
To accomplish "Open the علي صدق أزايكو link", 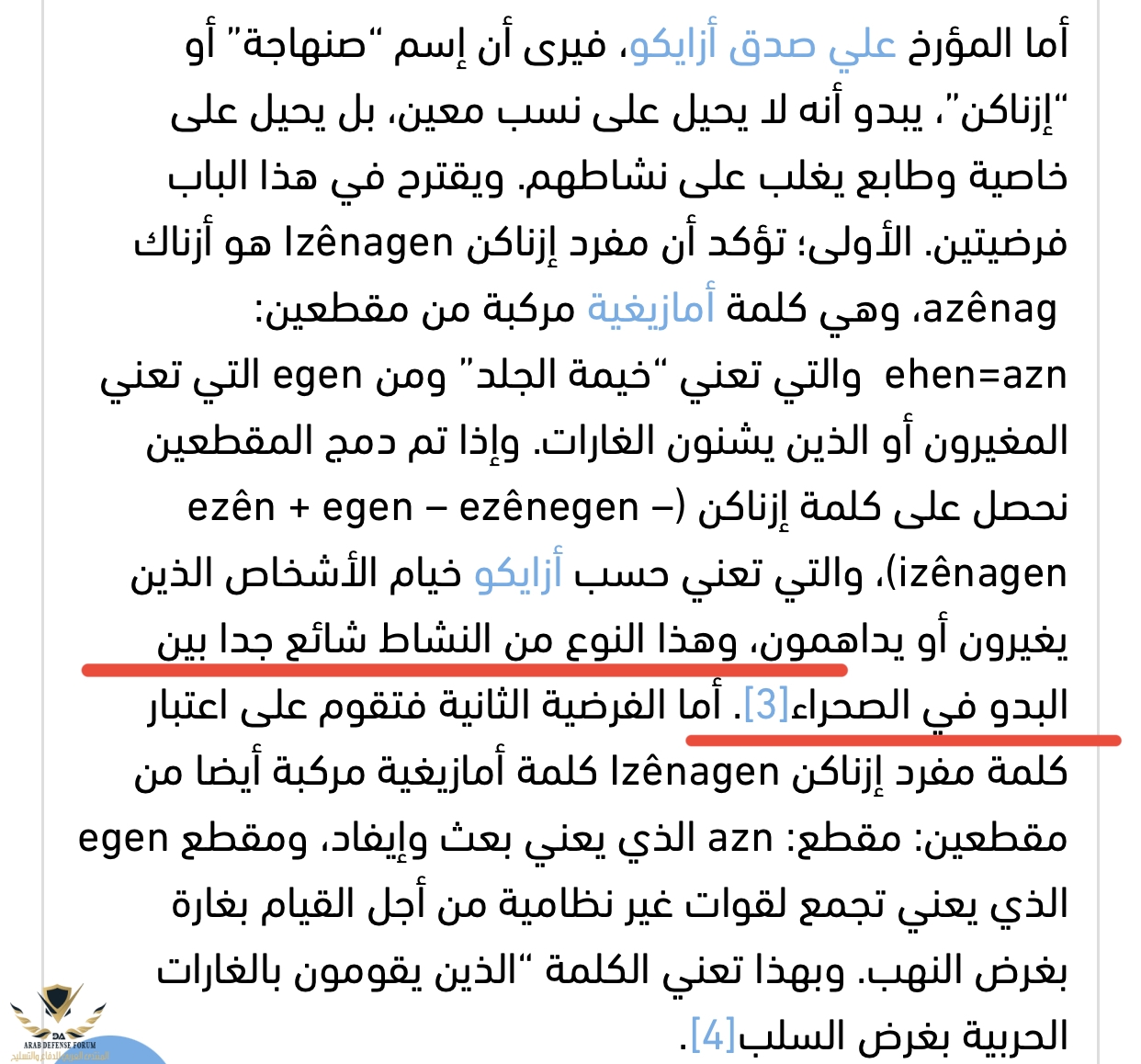I will pos(762,44).
